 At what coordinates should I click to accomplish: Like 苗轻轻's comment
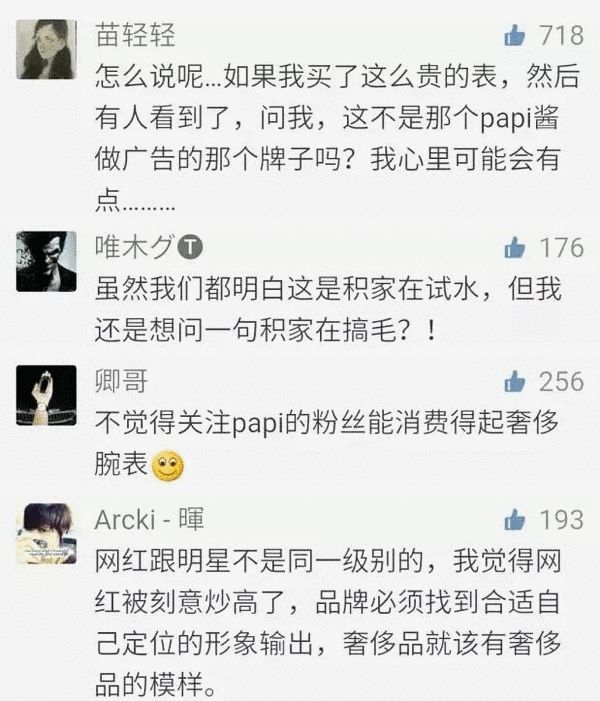click(516, 37)
